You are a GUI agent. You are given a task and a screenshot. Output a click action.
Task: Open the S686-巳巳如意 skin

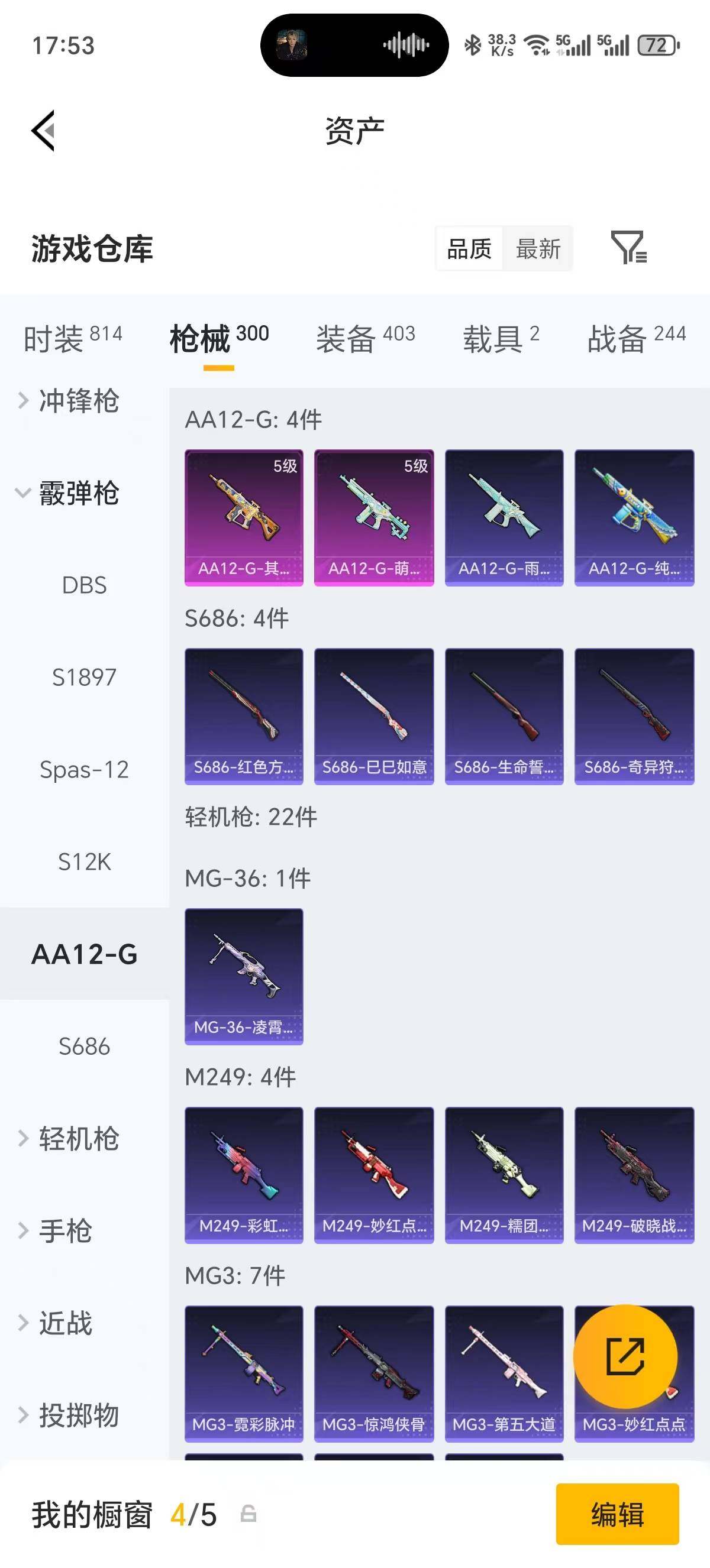pos(374,717)
